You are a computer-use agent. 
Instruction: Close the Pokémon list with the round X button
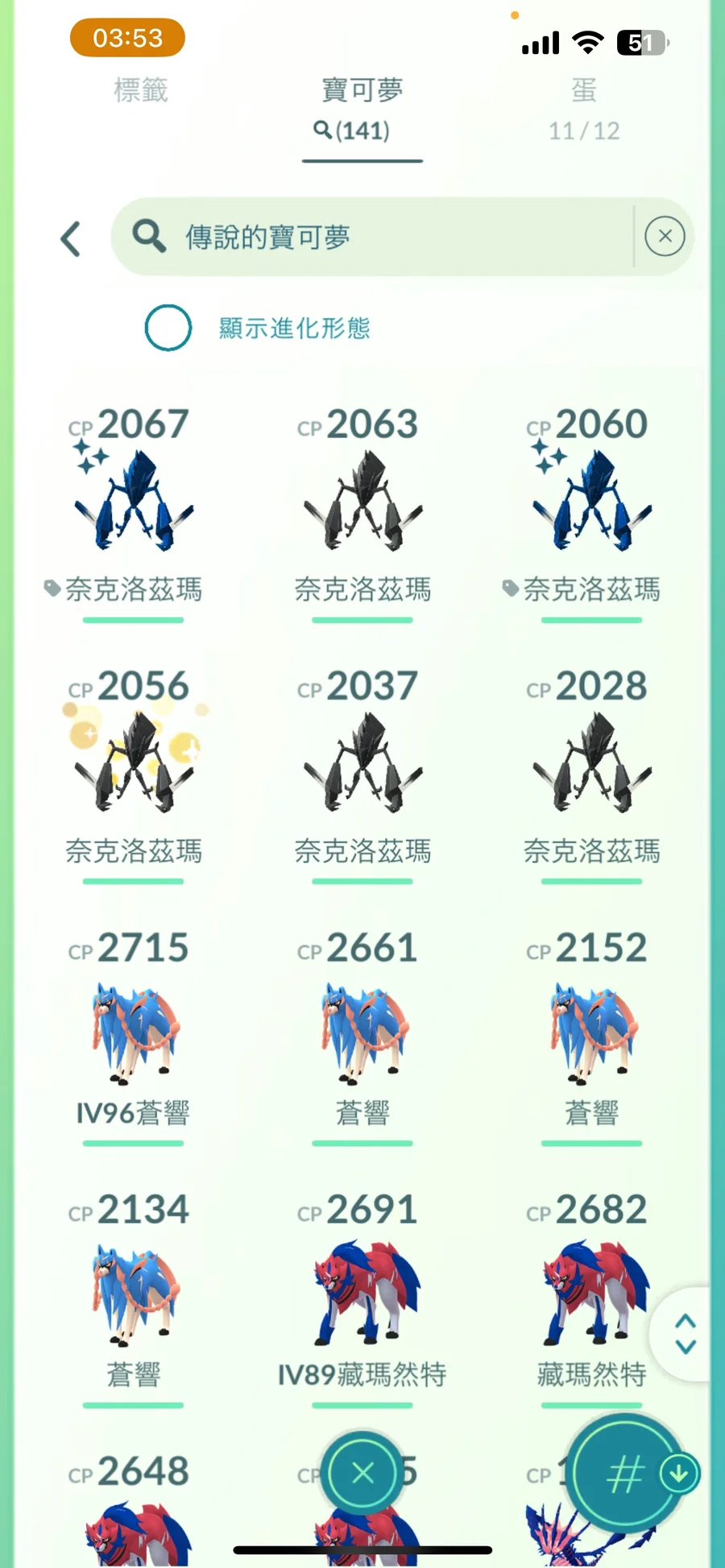pyautogui.click(x=362, y=1473)
